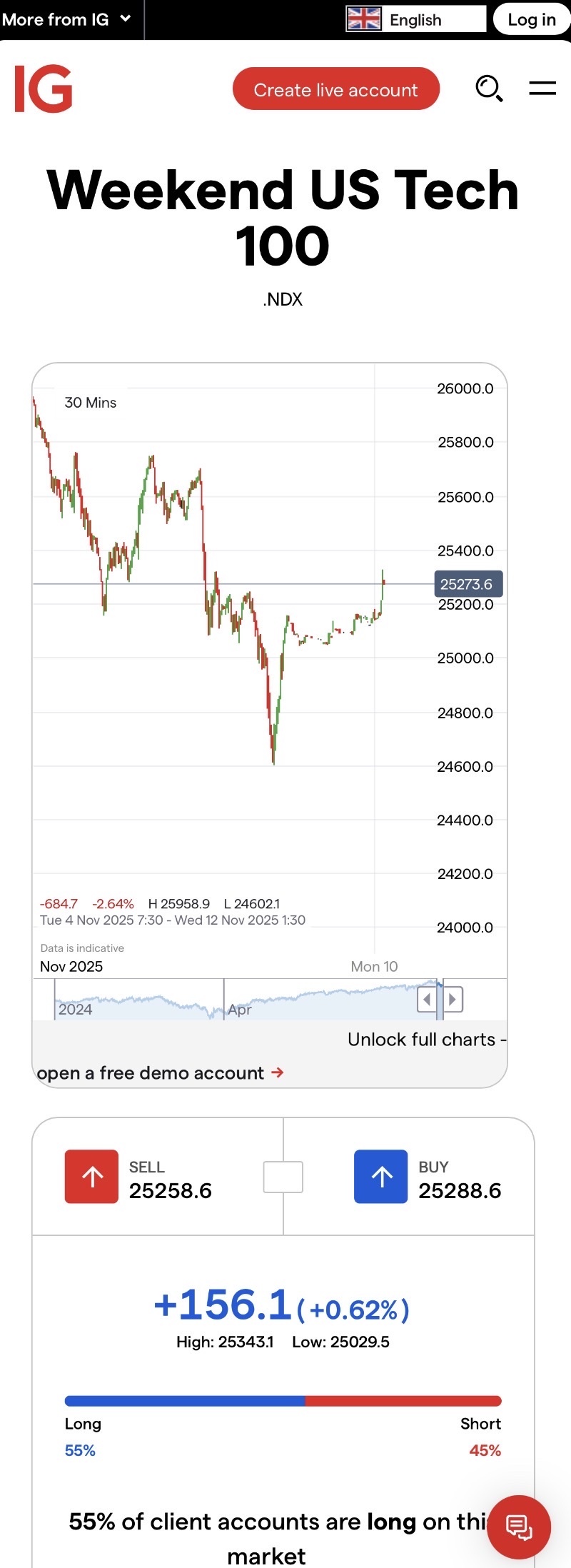Tap Create live account
This screenshot has width=571, height=1568.
(335, 89)
